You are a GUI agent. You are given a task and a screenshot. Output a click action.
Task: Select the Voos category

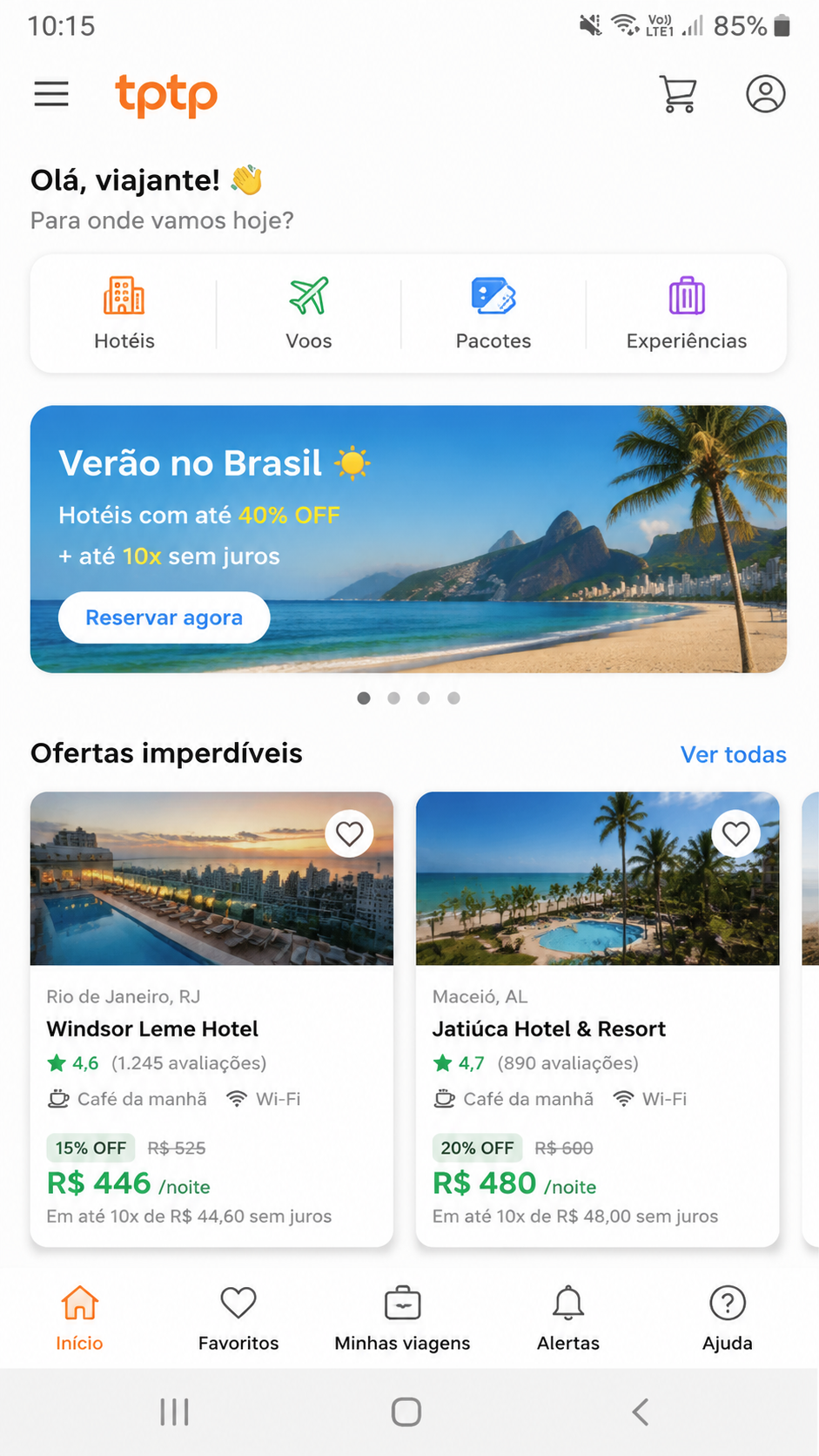point(309,313)
